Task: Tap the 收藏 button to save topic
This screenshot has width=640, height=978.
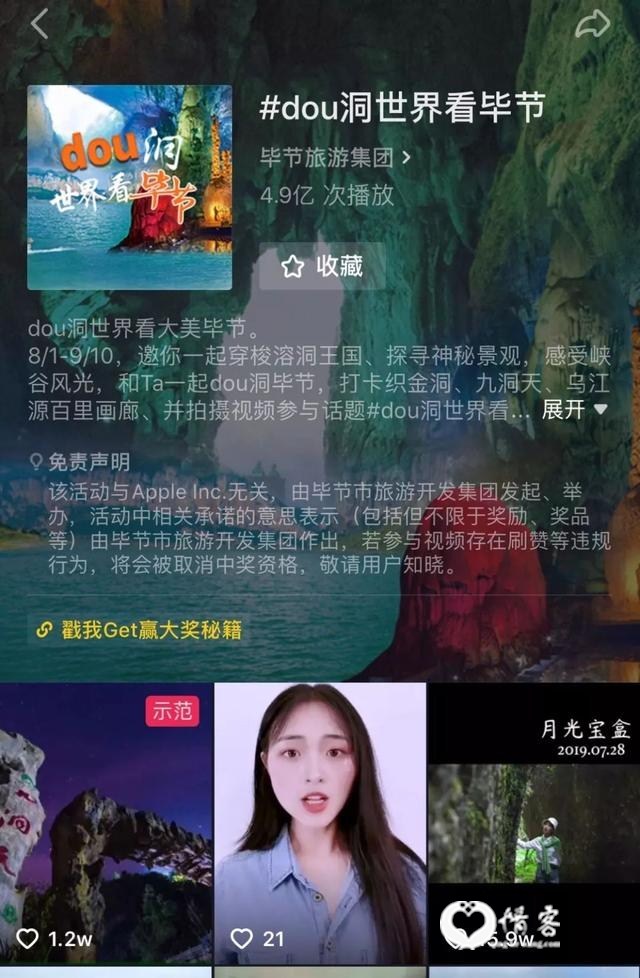Action: pyautogui.click(x=322, y=266)
